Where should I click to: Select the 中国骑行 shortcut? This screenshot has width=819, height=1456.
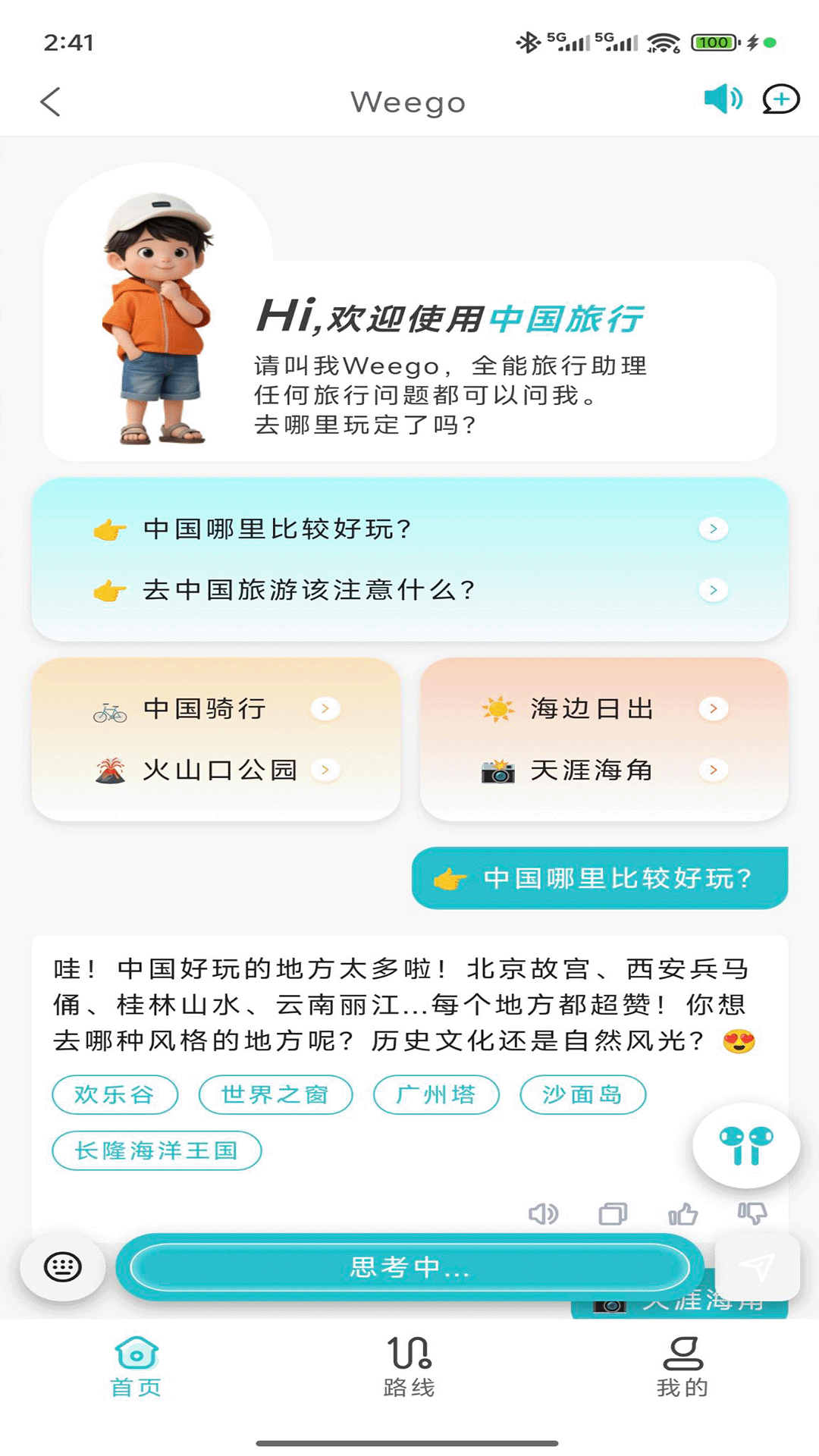coord(203,708)
